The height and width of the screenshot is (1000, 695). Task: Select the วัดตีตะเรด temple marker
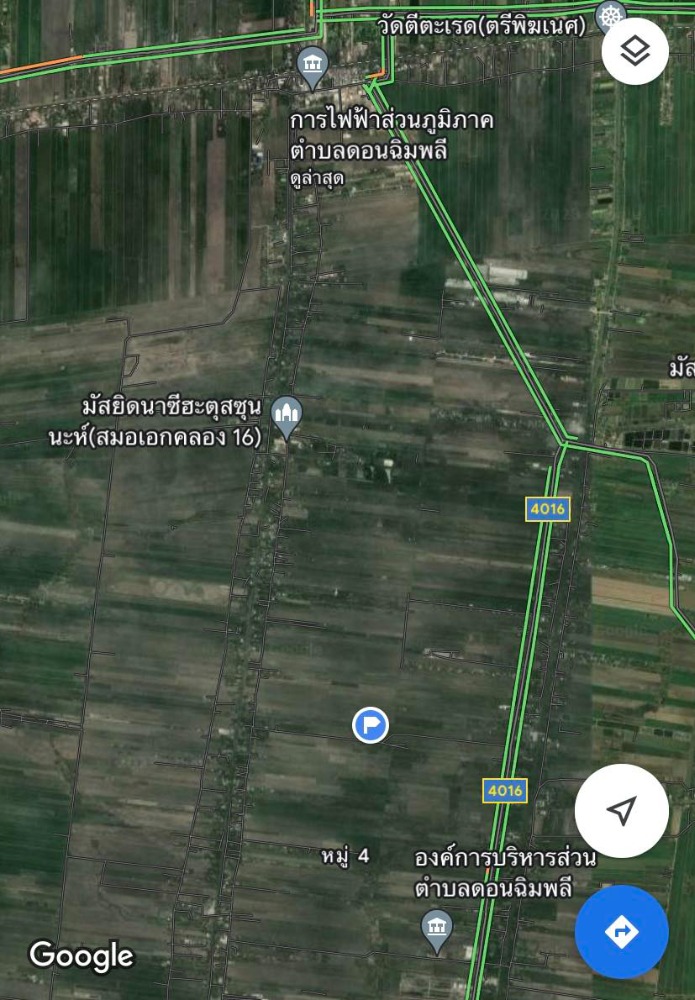(x=610, y=16)
